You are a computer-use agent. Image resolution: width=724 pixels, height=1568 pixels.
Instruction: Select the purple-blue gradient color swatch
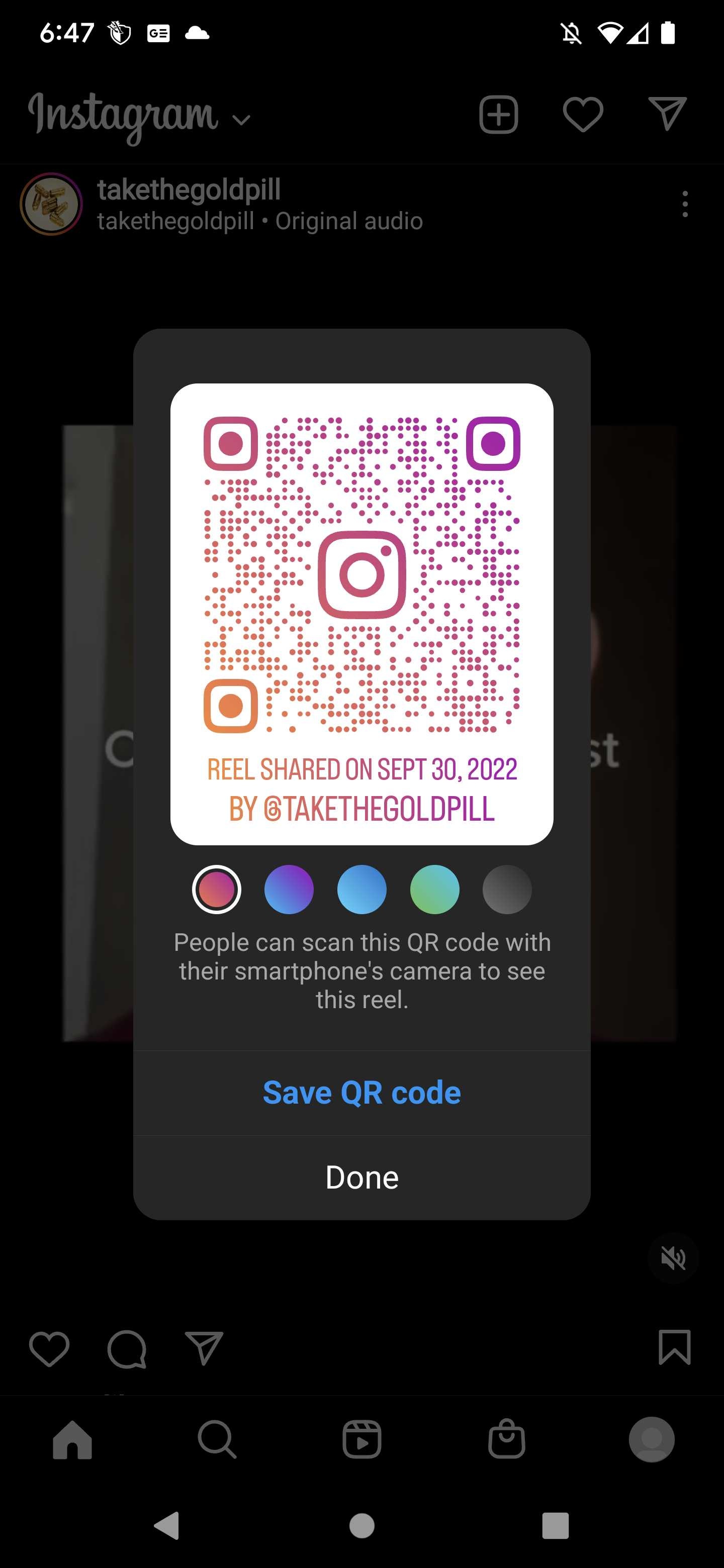click(289, 890)
